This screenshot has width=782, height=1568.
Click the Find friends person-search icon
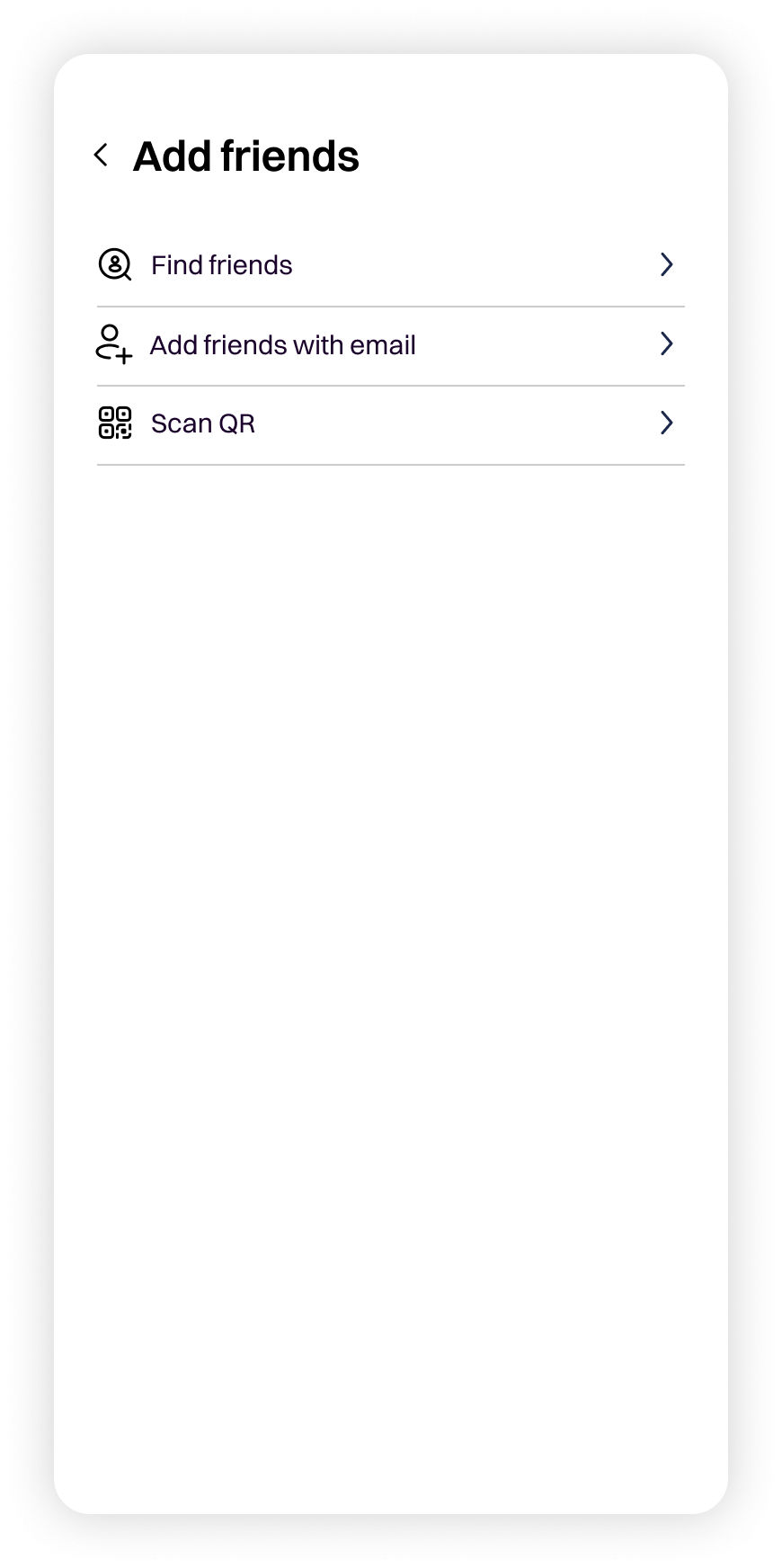[x=115, y=264]
